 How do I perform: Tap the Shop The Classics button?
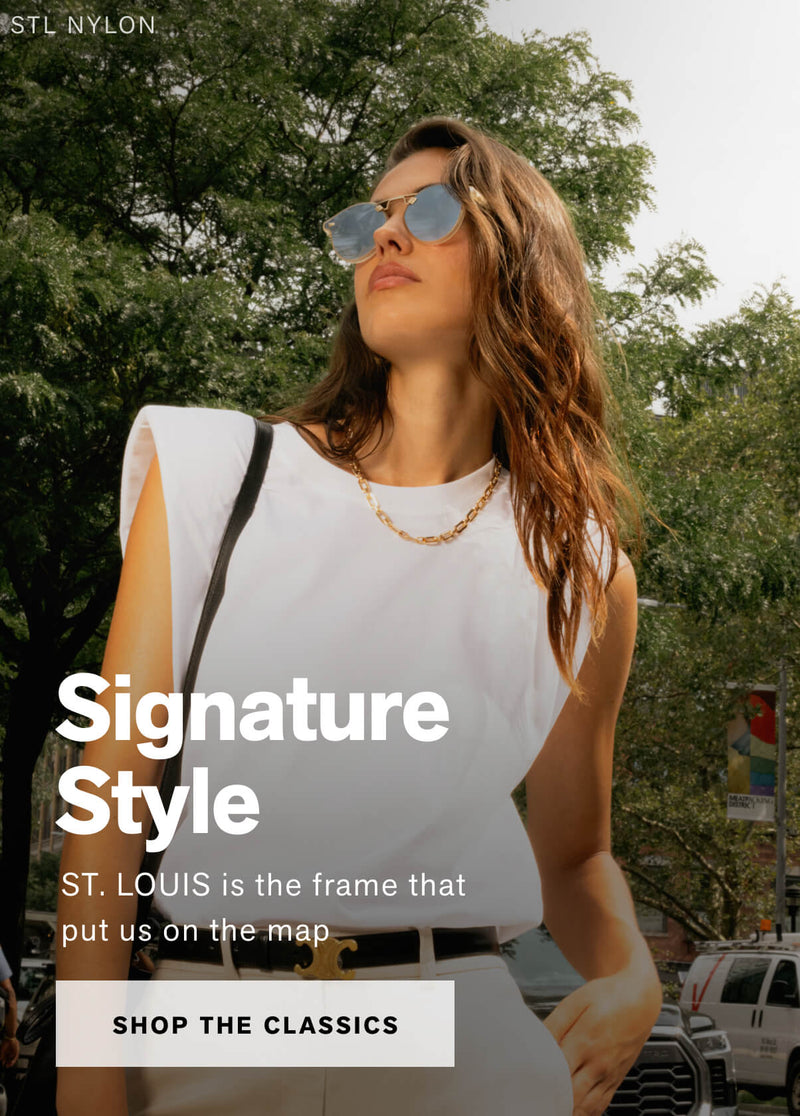point(255,1024)
